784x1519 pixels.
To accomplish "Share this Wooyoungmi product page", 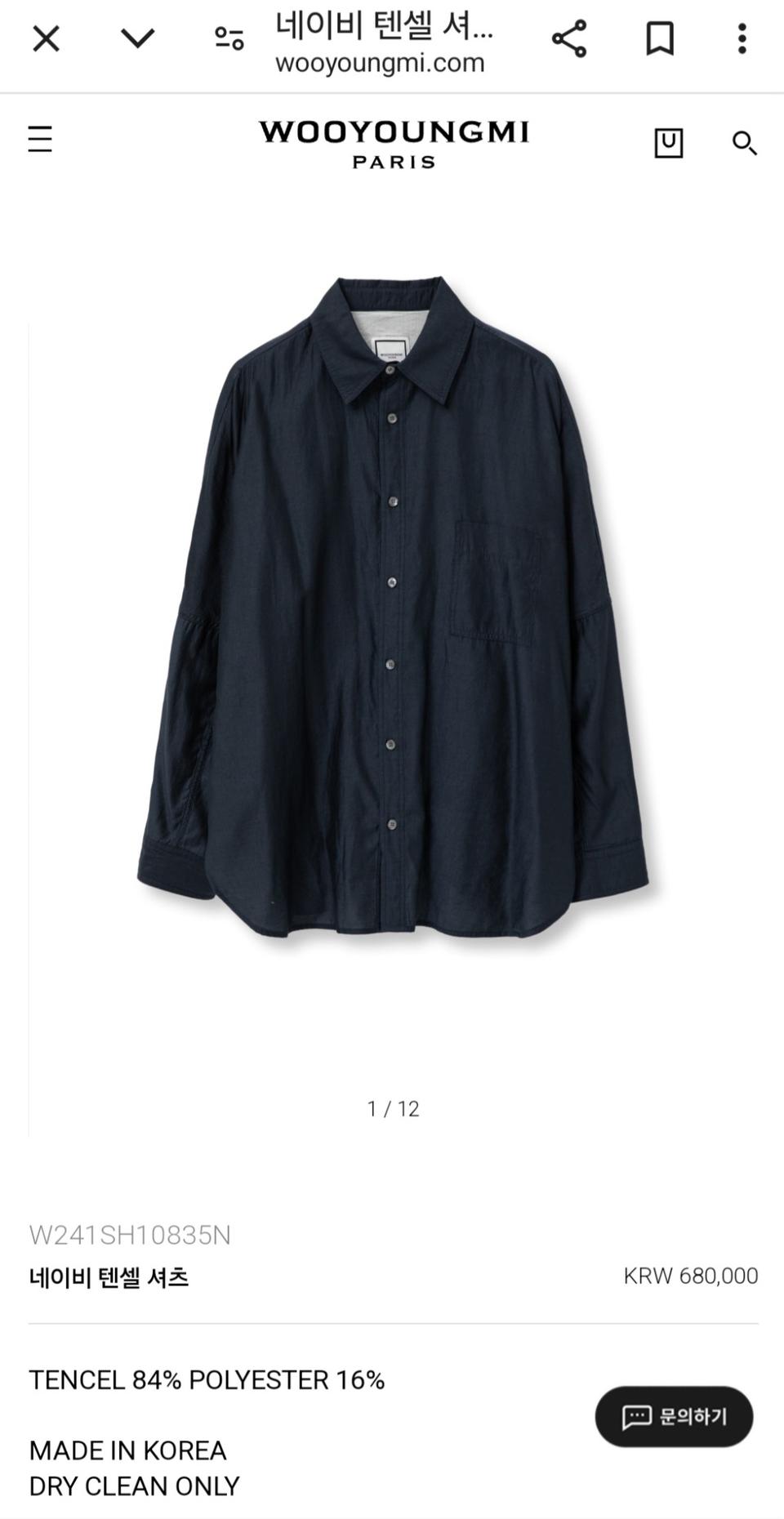I will click(x=569, y=38).
